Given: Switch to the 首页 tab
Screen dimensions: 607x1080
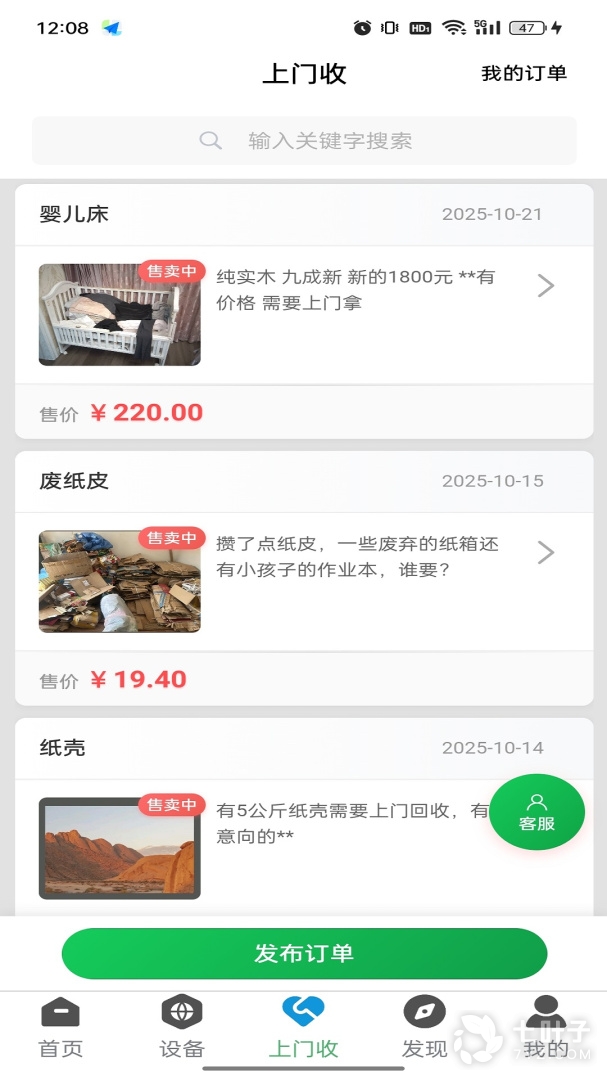Looking at the screenshot, I should 60,1028.
